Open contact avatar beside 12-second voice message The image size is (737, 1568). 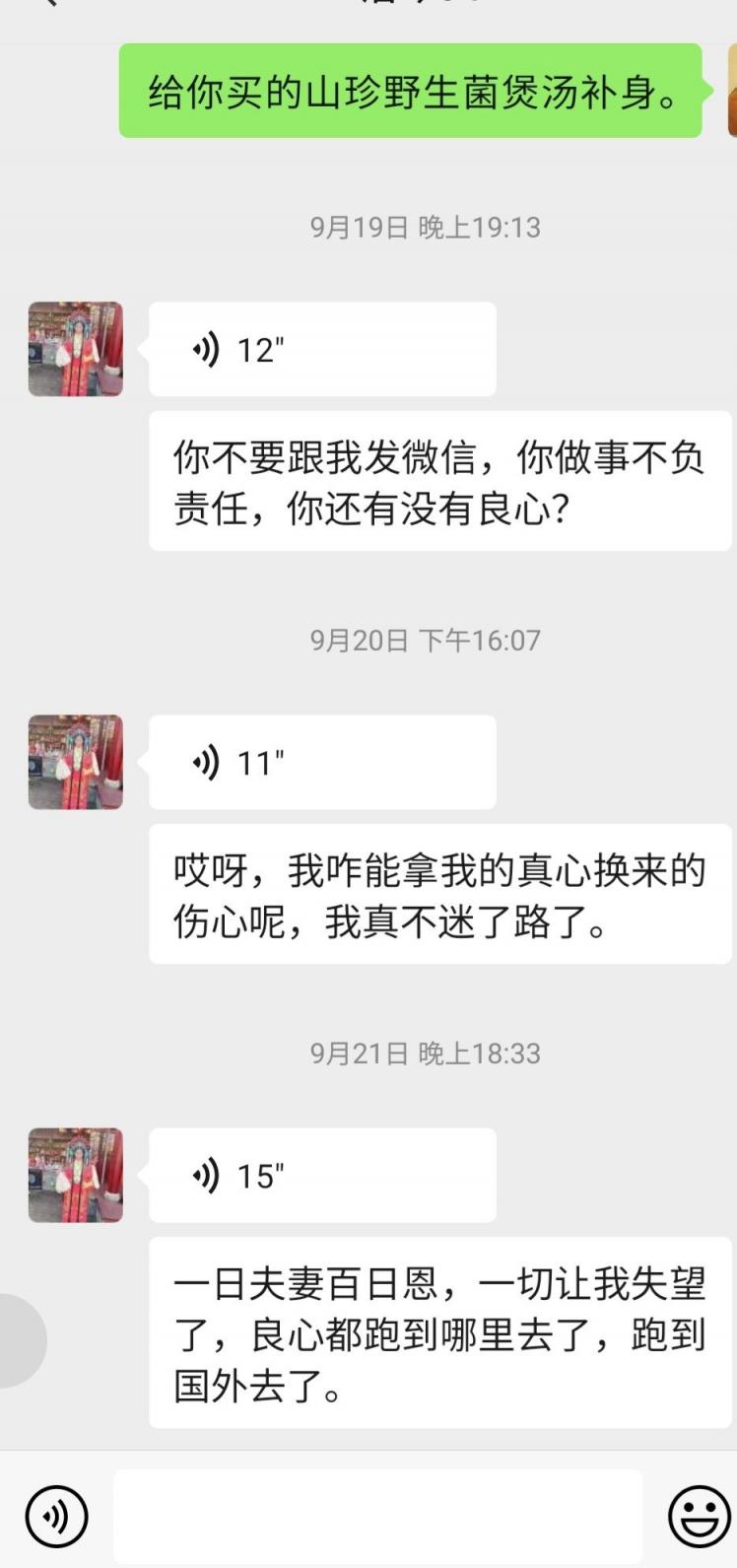[76, 350]
